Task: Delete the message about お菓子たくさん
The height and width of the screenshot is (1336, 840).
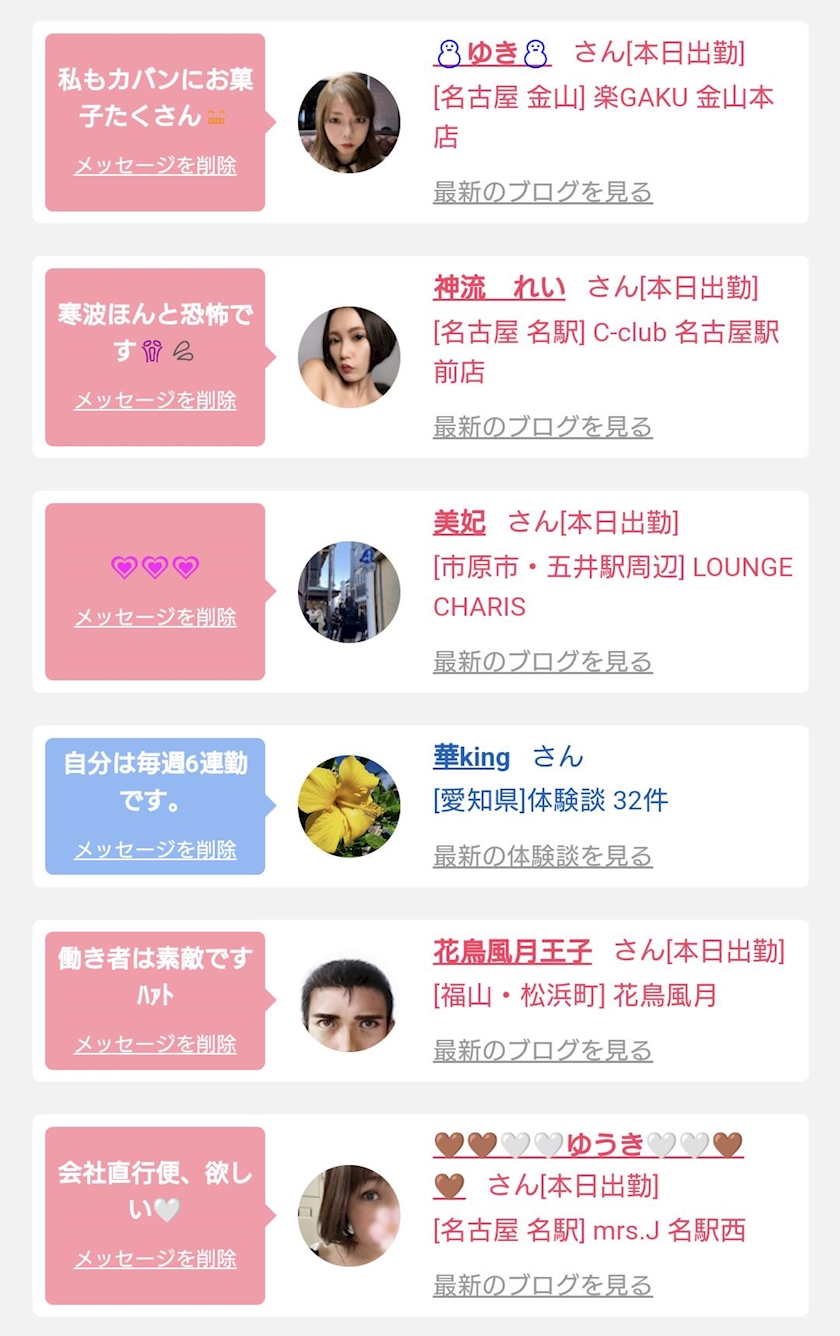Action: coord(155,166)
